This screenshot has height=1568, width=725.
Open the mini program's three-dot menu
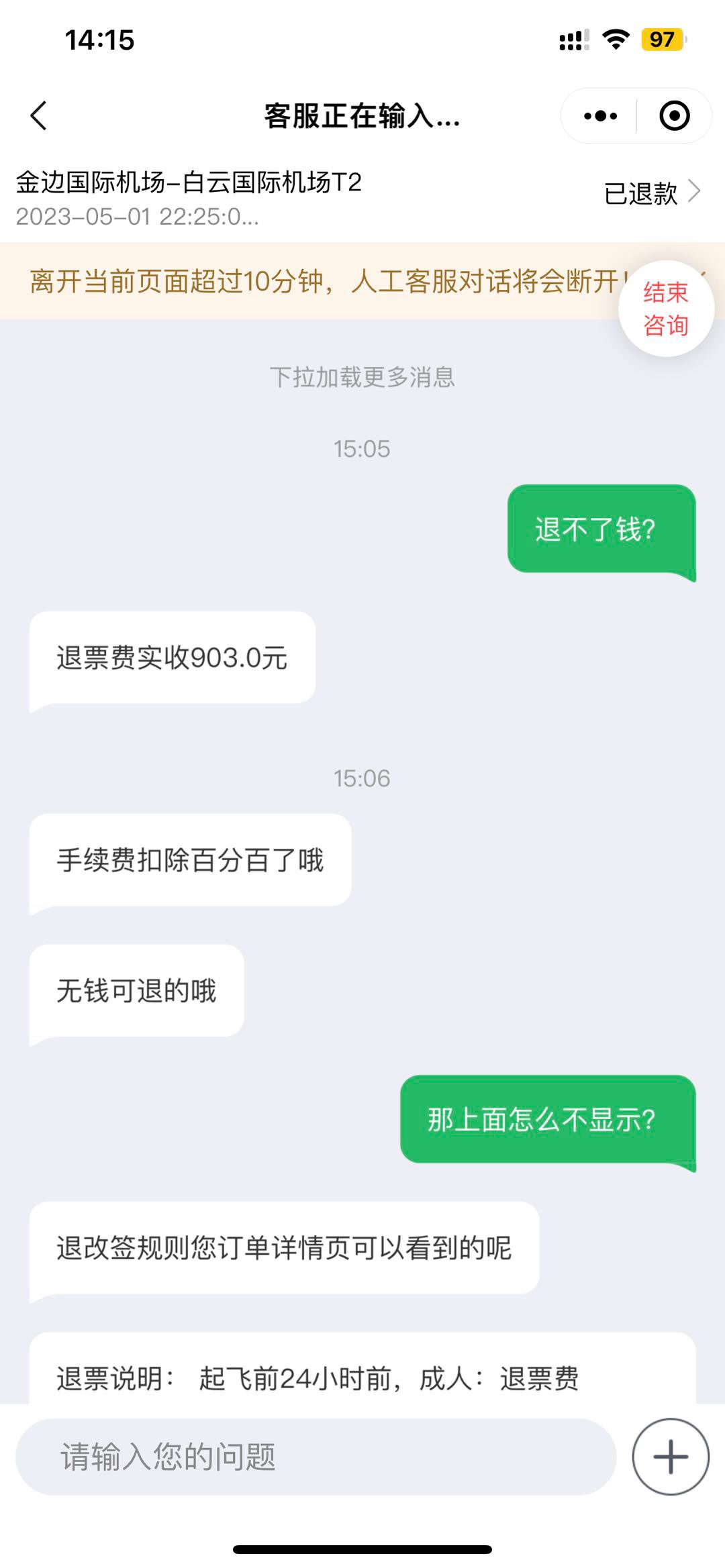(x=600, y=116)
